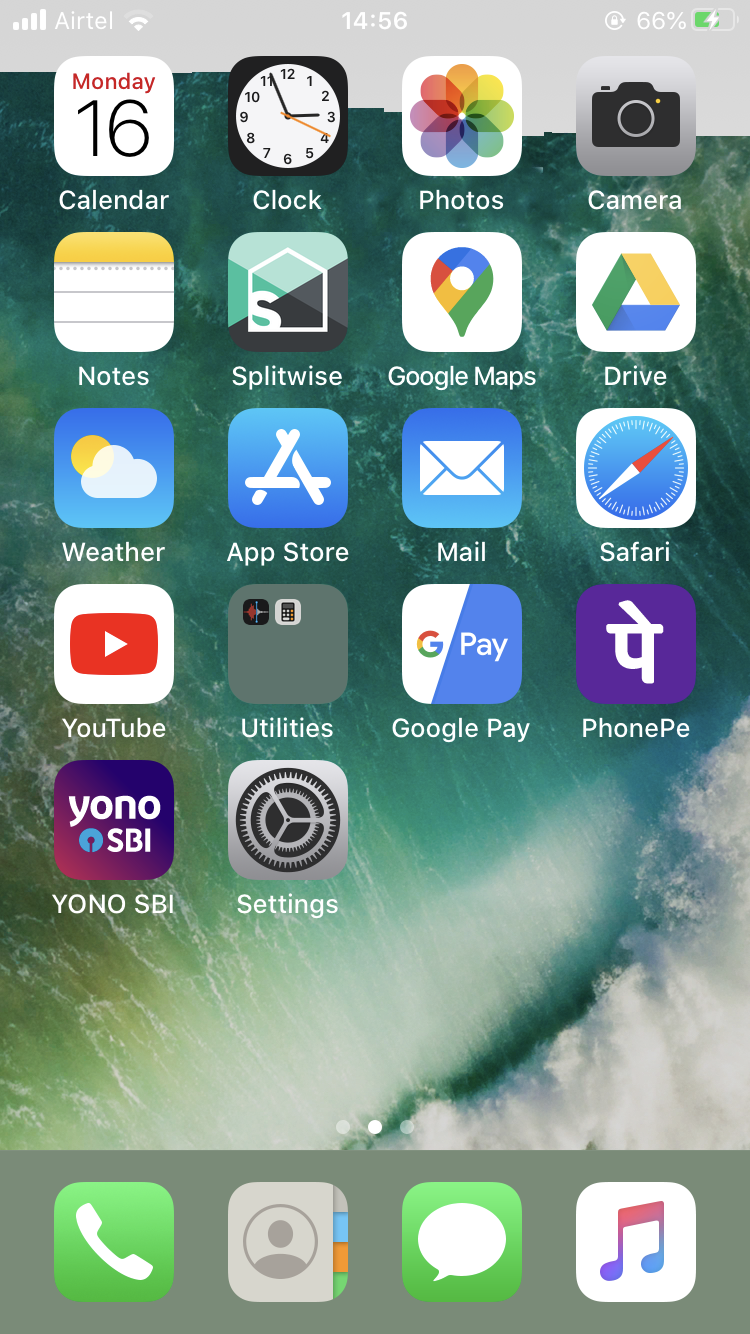Check the Weather app
Screen dimensions: 750x1334
[114, 468]
